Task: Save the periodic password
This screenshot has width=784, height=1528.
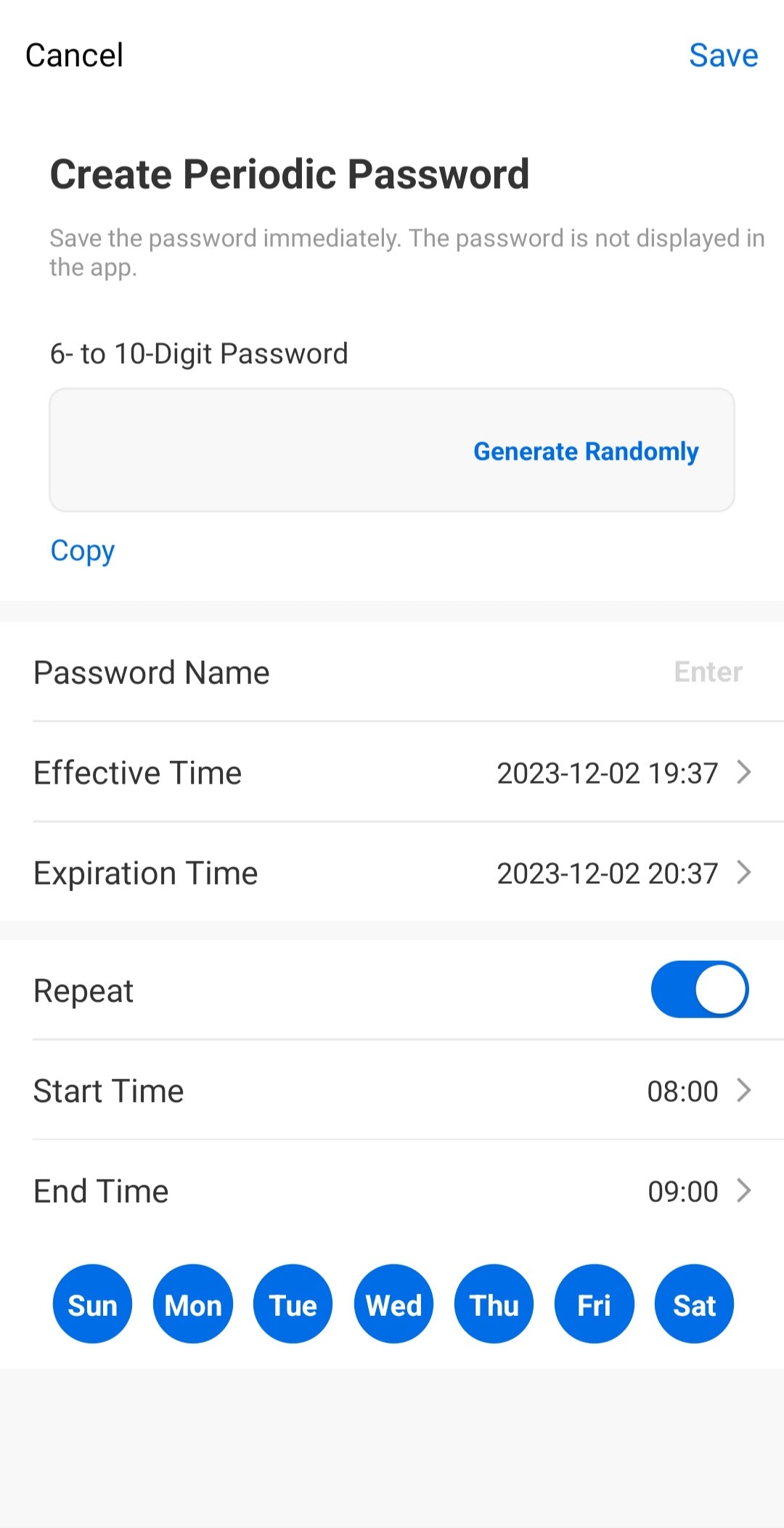Action: click(723, 56)
